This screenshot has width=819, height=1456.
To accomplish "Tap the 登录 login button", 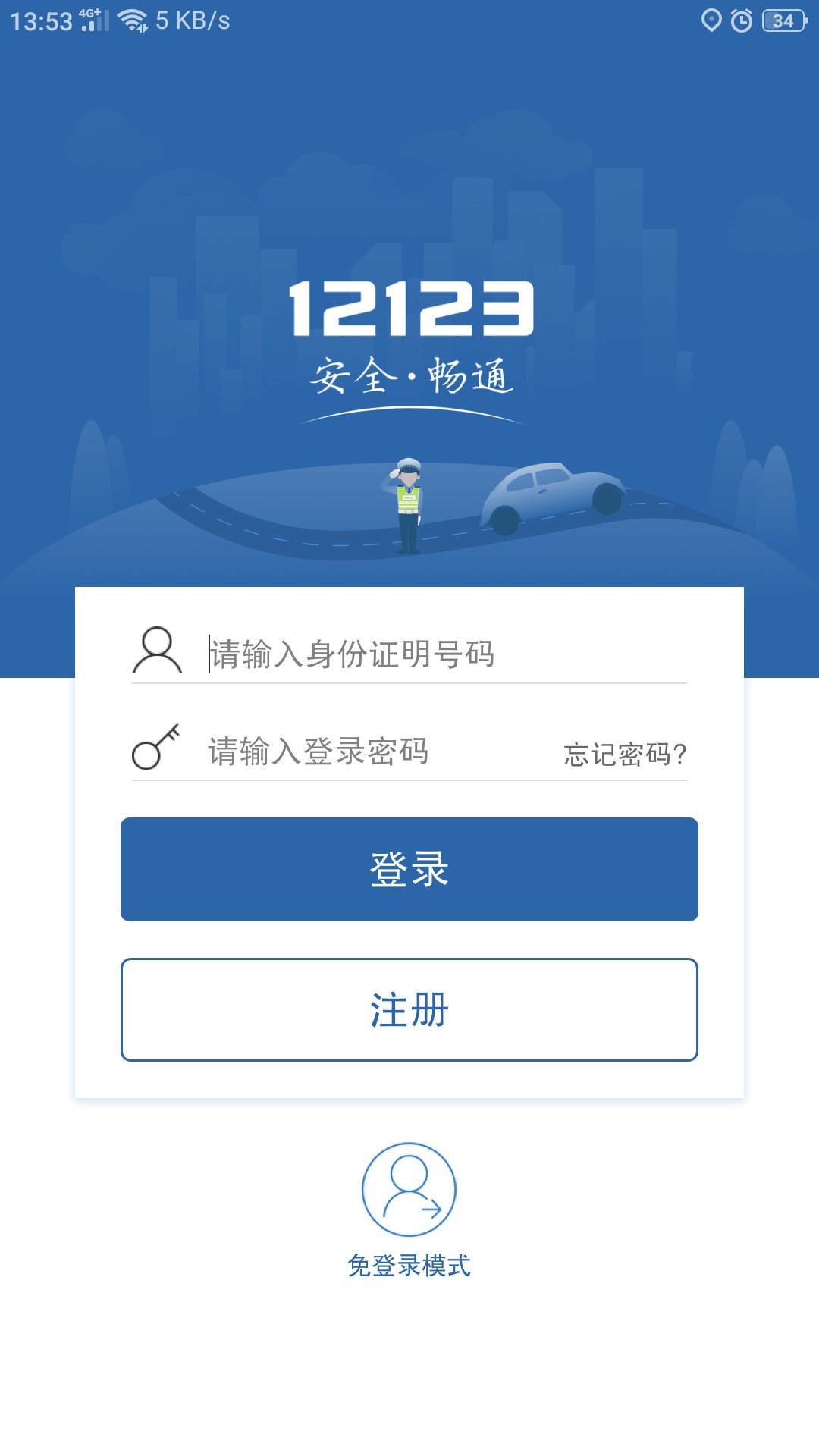I will pyautogui.click(x=409, y=869).
